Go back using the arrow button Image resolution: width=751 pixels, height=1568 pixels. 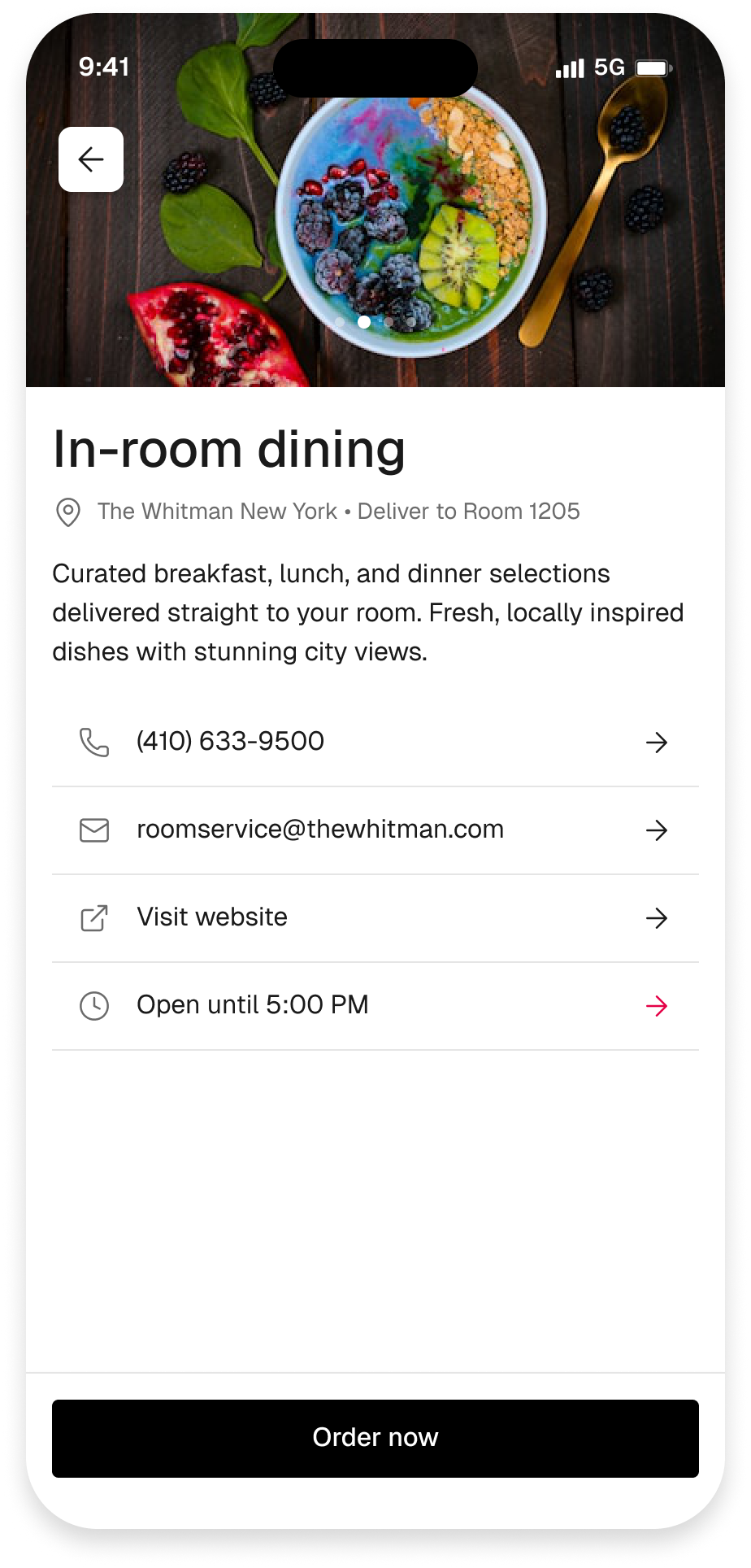91,159
